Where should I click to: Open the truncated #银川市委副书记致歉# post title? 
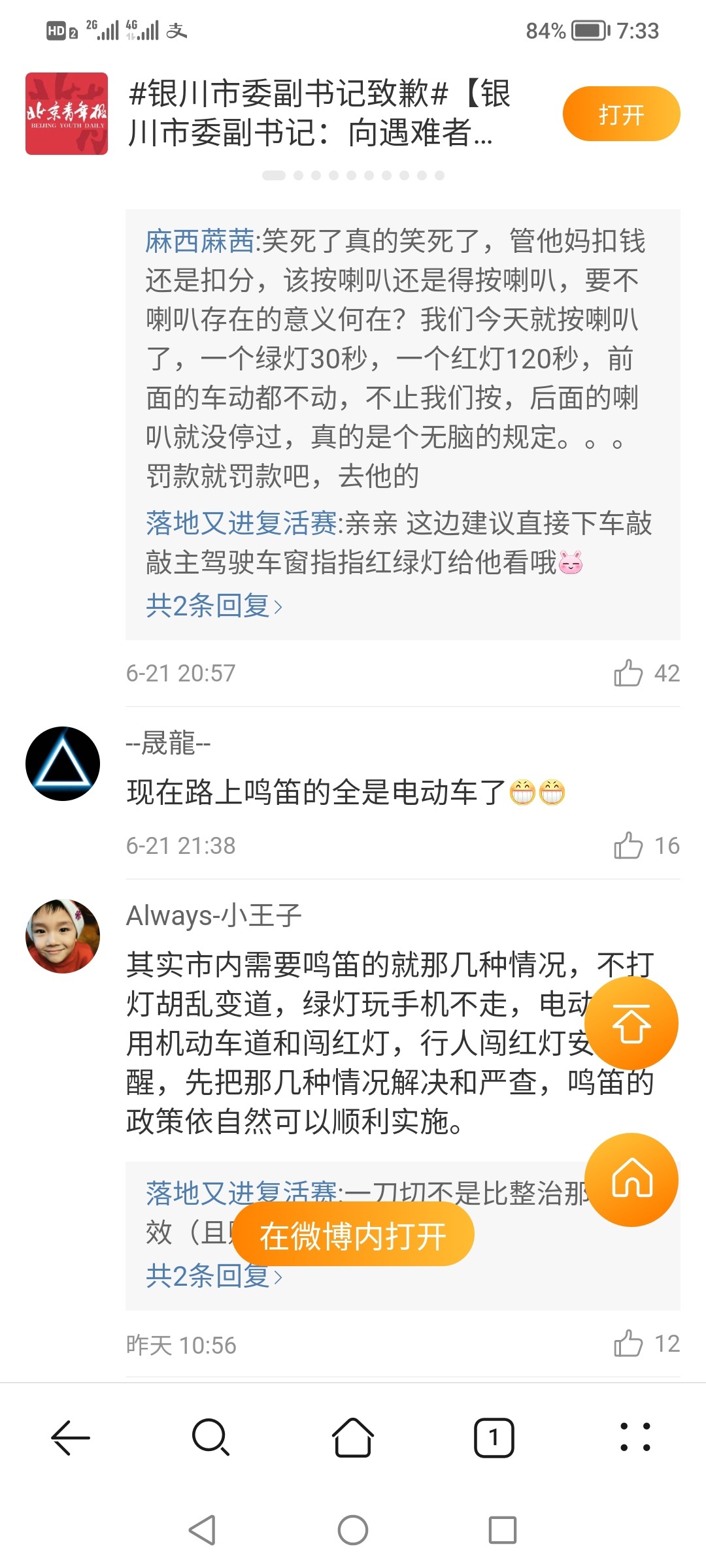(x=320, y=112)
